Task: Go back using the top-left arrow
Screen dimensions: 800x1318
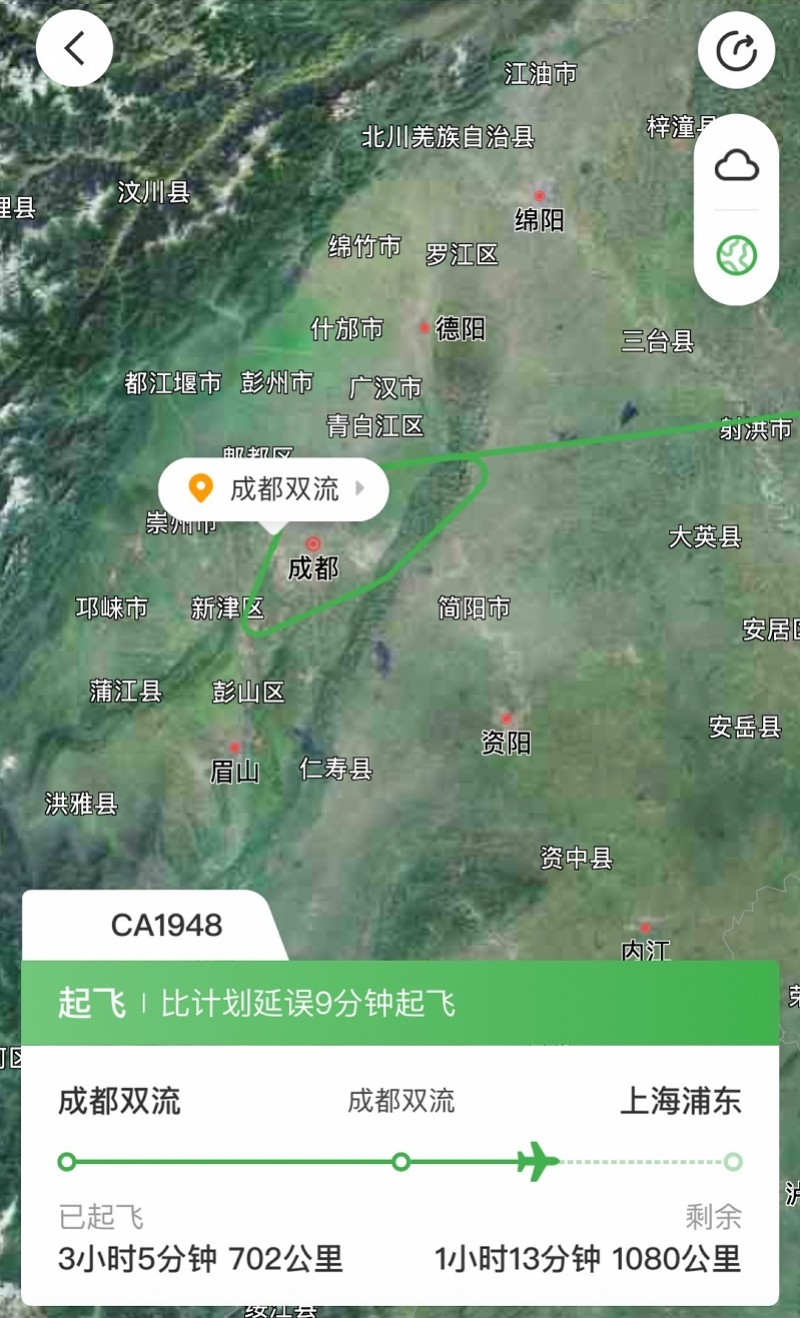Action: (x=74, y=48)
